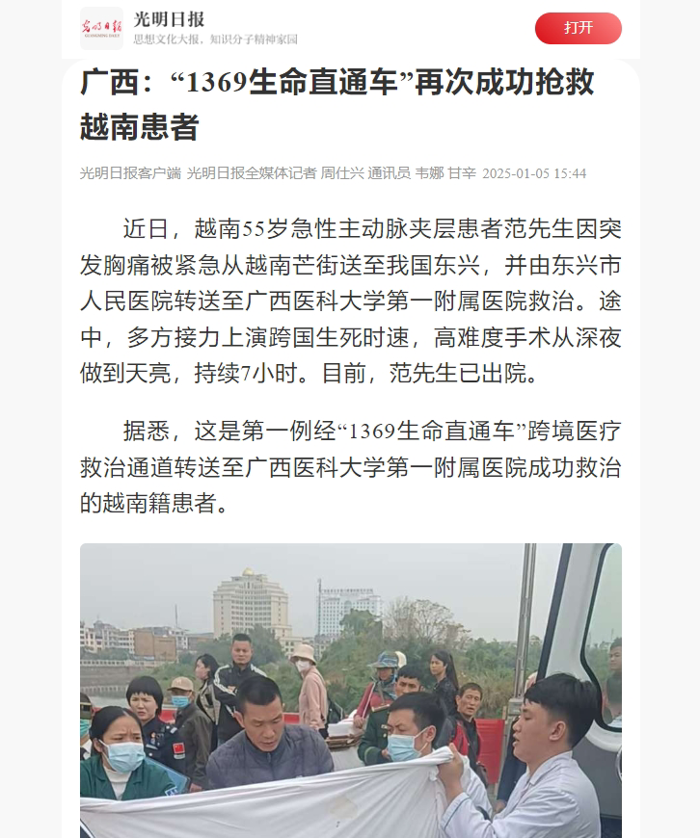This screenshot has width=700, height=838.
Task: View the article photo in full size
Action: tap(350, 690)
